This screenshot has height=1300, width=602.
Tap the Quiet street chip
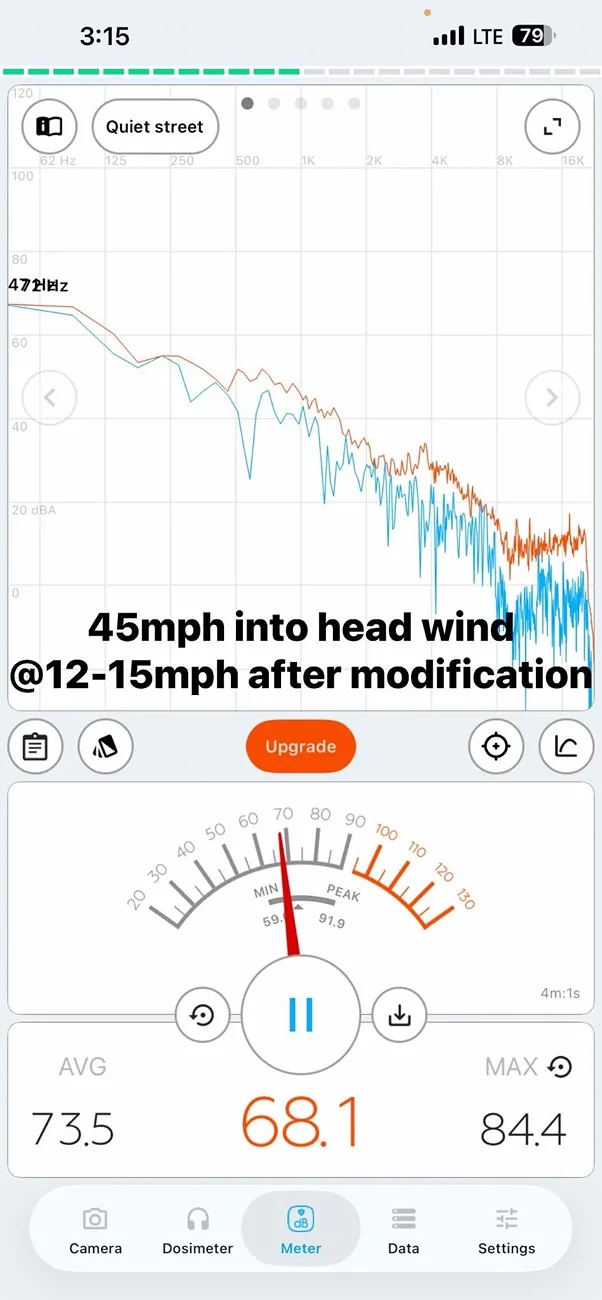155,127
